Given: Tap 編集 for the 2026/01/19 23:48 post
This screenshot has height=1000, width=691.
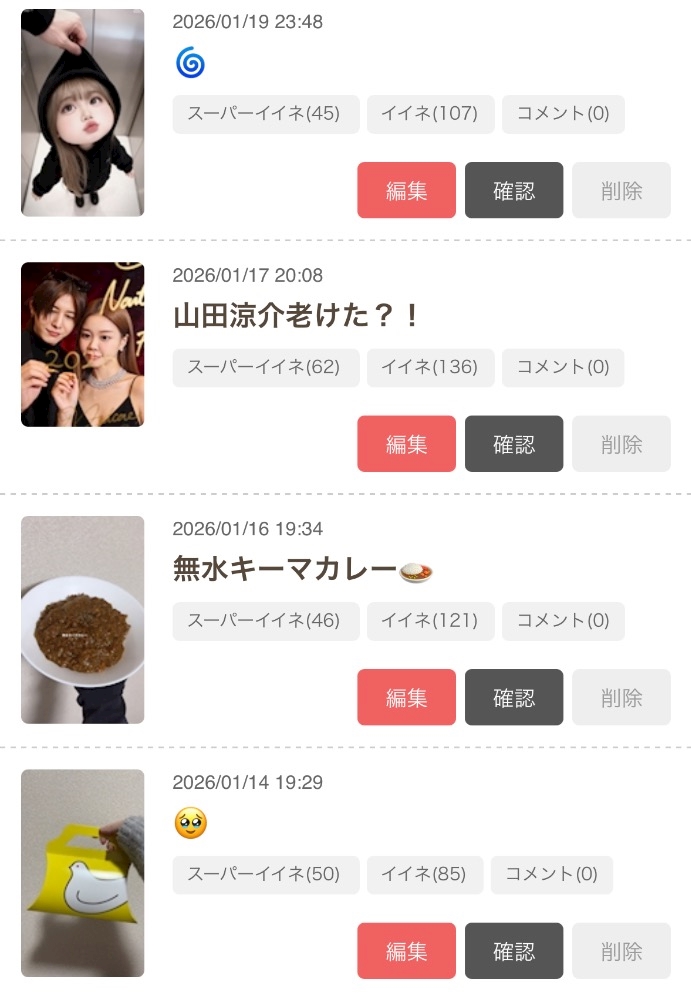Looking at the screenshot, I should pyautogui.click(x=406, y=190).
